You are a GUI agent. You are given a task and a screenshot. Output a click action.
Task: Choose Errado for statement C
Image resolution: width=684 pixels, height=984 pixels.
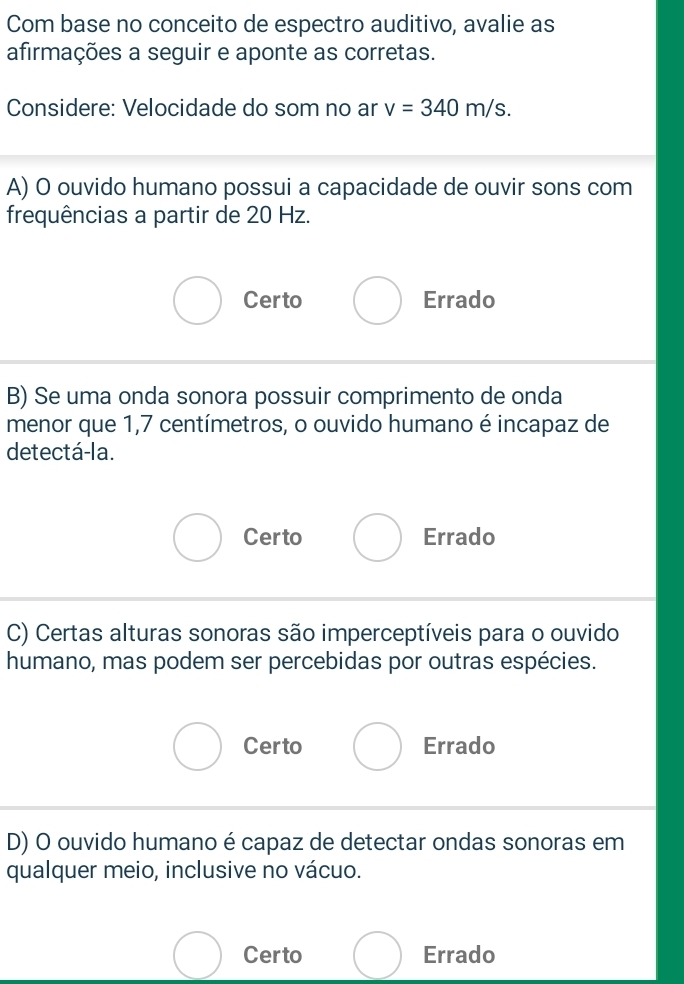(x=377, y=746)
